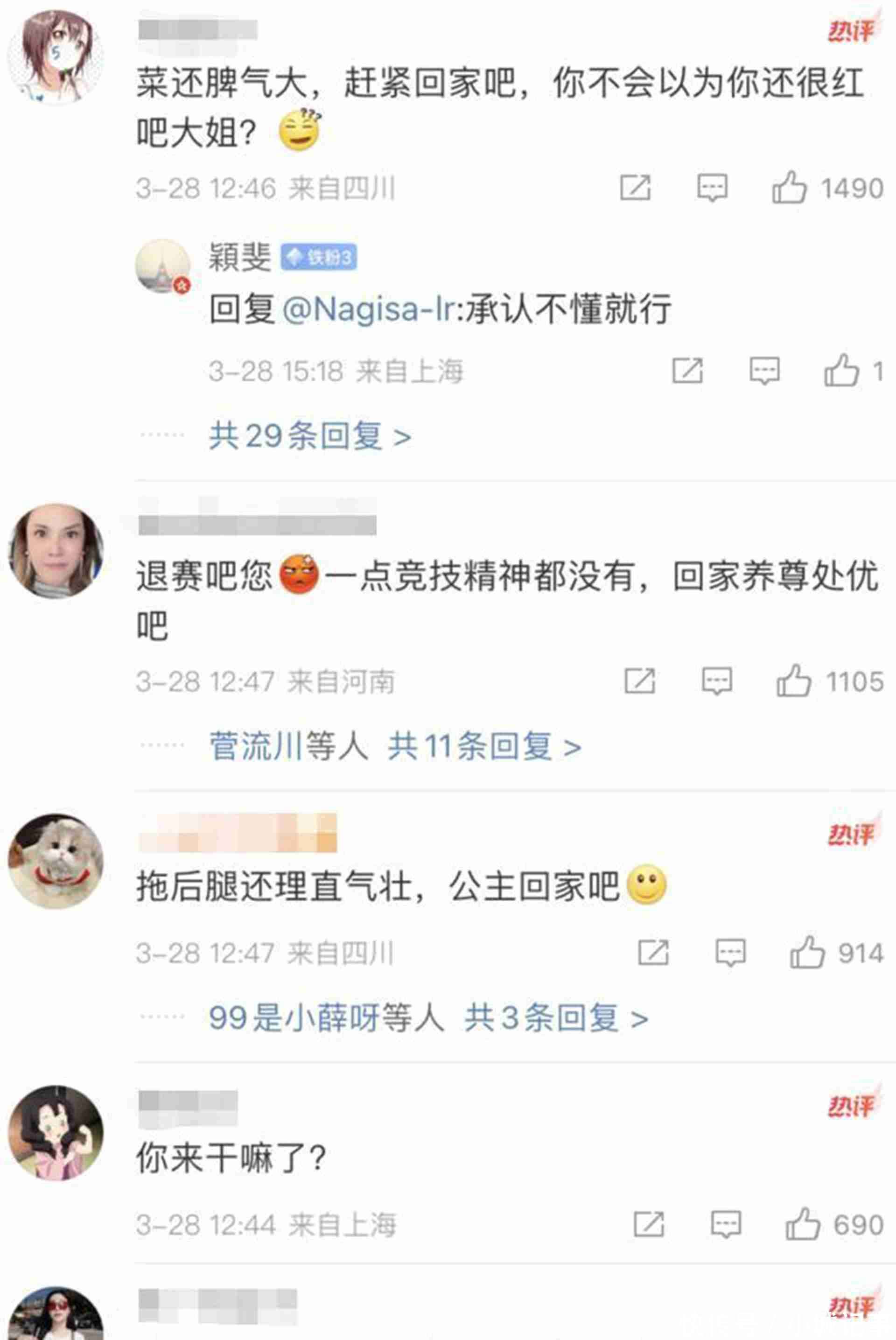Expand 共29条回复 replies
The height and width of the screenshot is (1340, 896).
tap(310, 436)
